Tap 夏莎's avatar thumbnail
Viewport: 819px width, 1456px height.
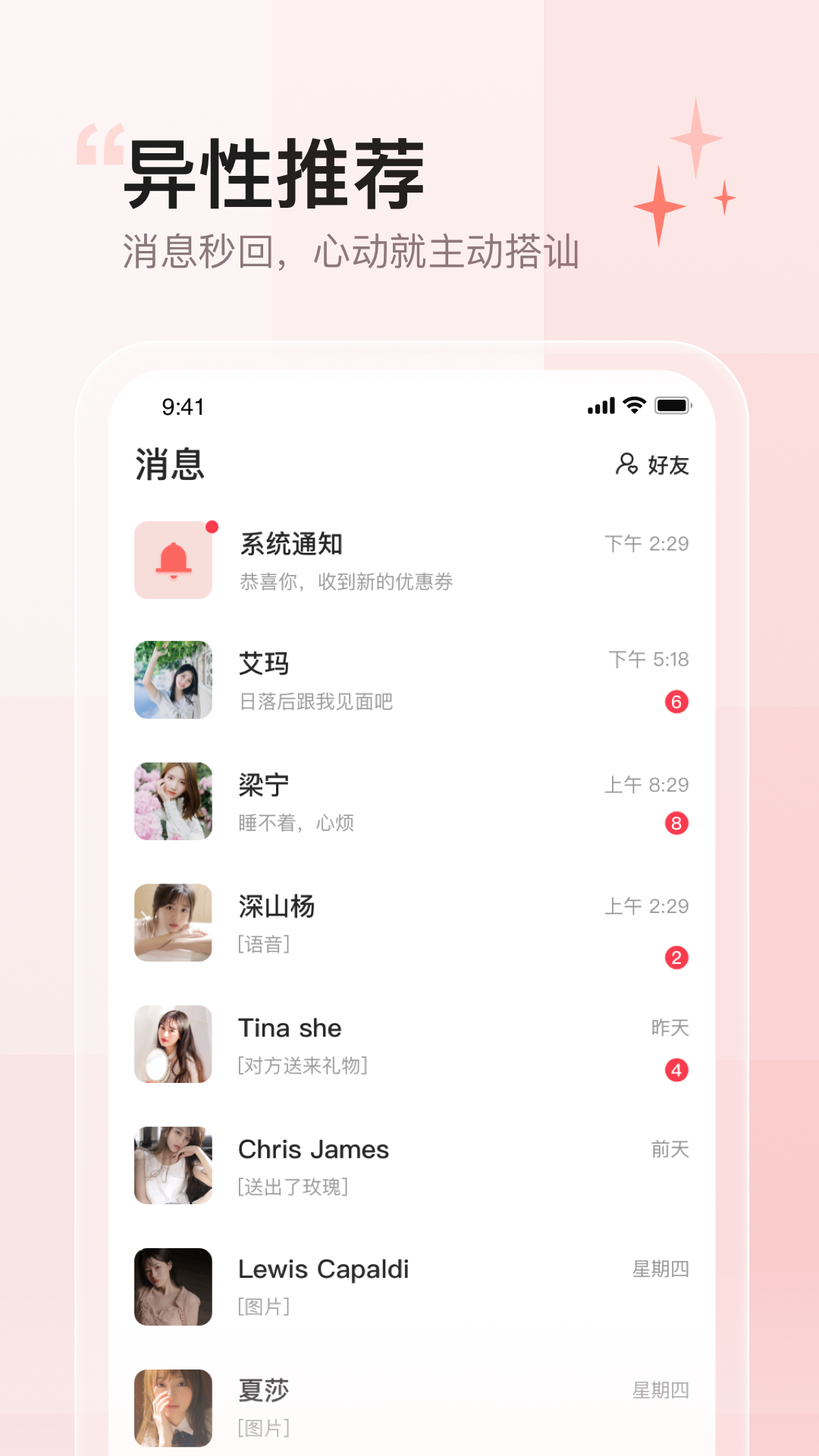tap(173, 1407)
